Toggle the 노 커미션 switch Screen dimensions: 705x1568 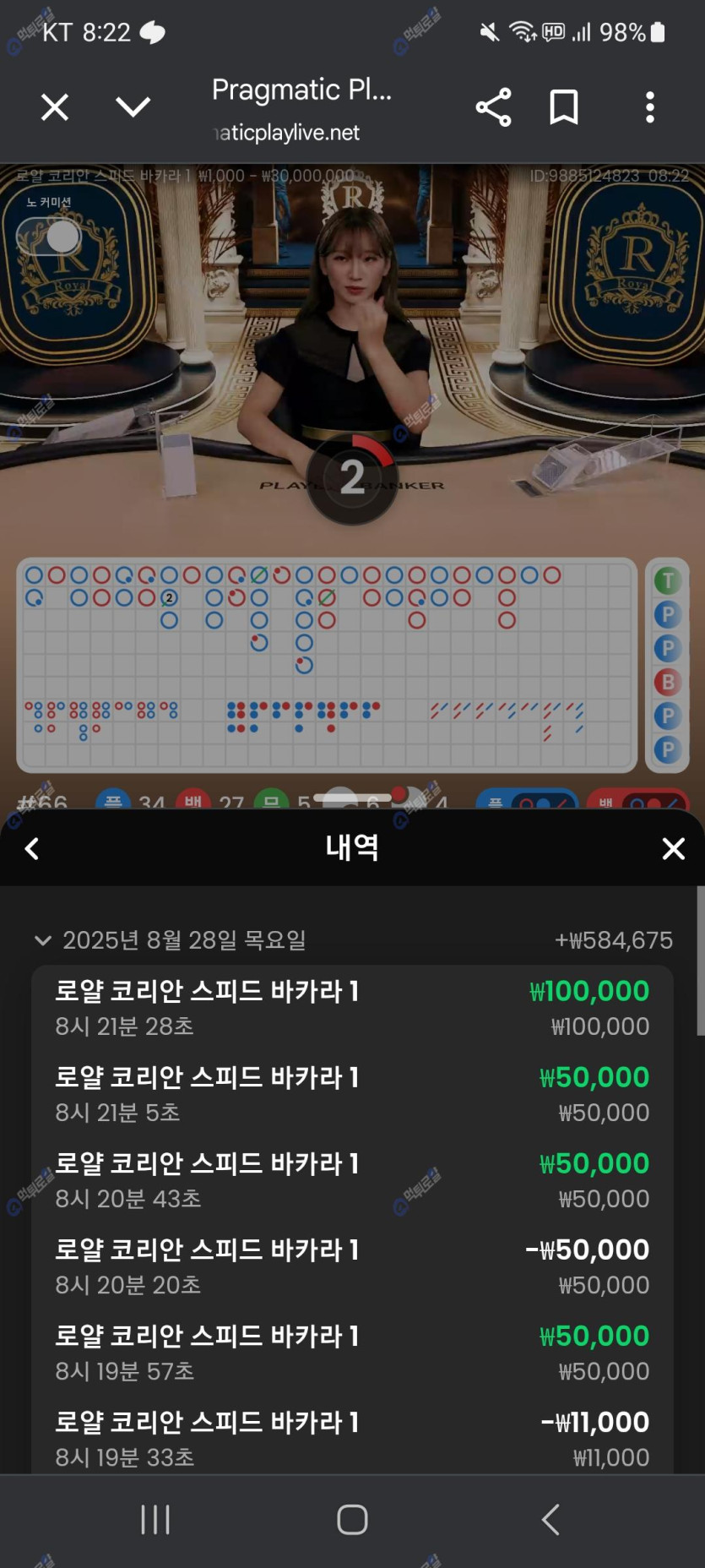pyautogui.click(x=49, y=237)
